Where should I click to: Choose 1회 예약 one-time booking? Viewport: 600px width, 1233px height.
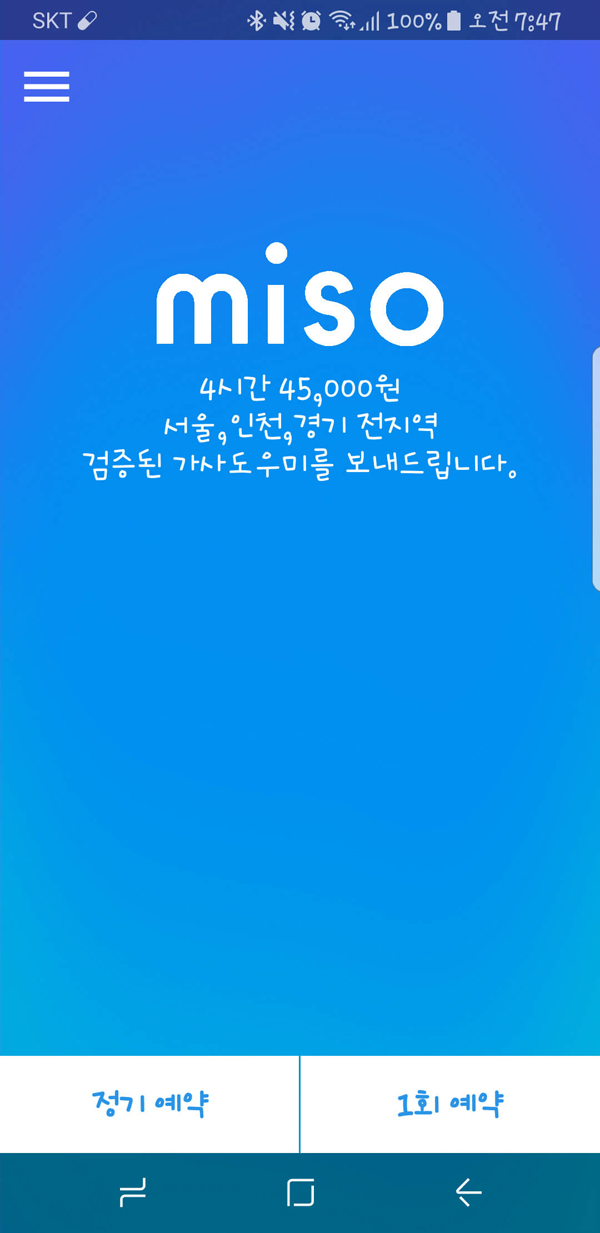(x=450, y=1104)
